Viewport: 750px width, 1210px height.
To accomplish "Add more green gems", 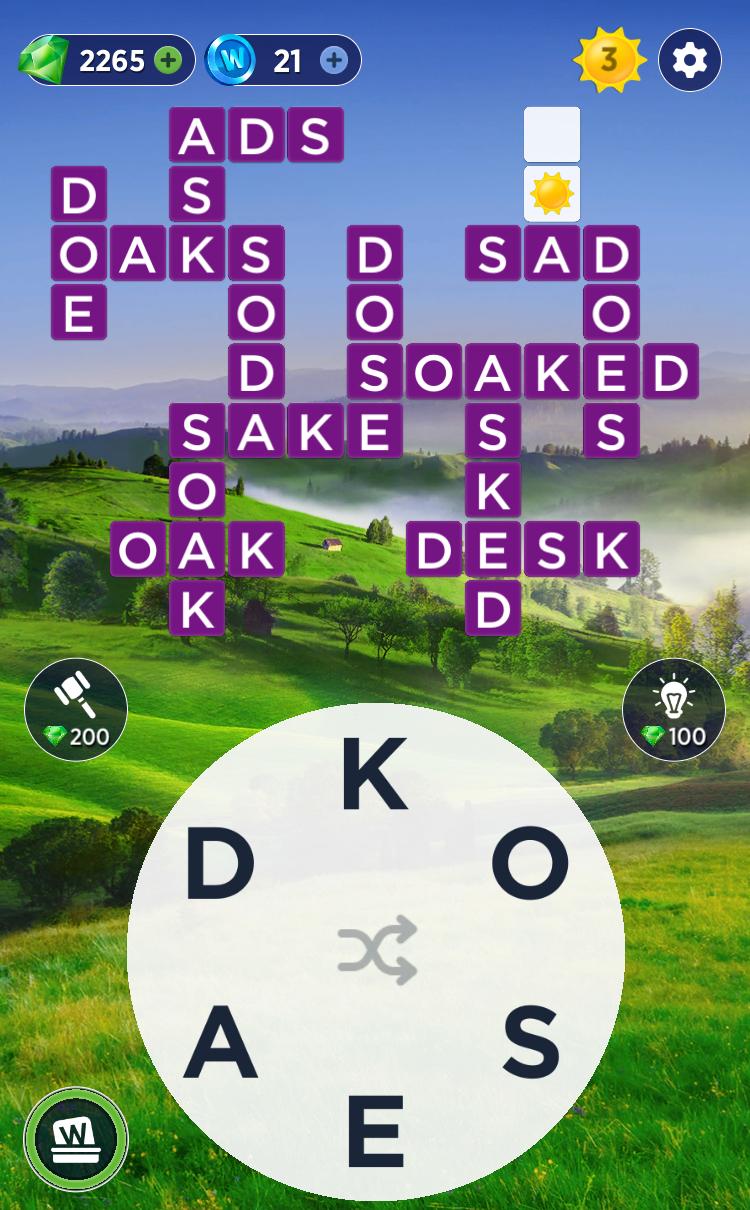I will coord(168,61).
